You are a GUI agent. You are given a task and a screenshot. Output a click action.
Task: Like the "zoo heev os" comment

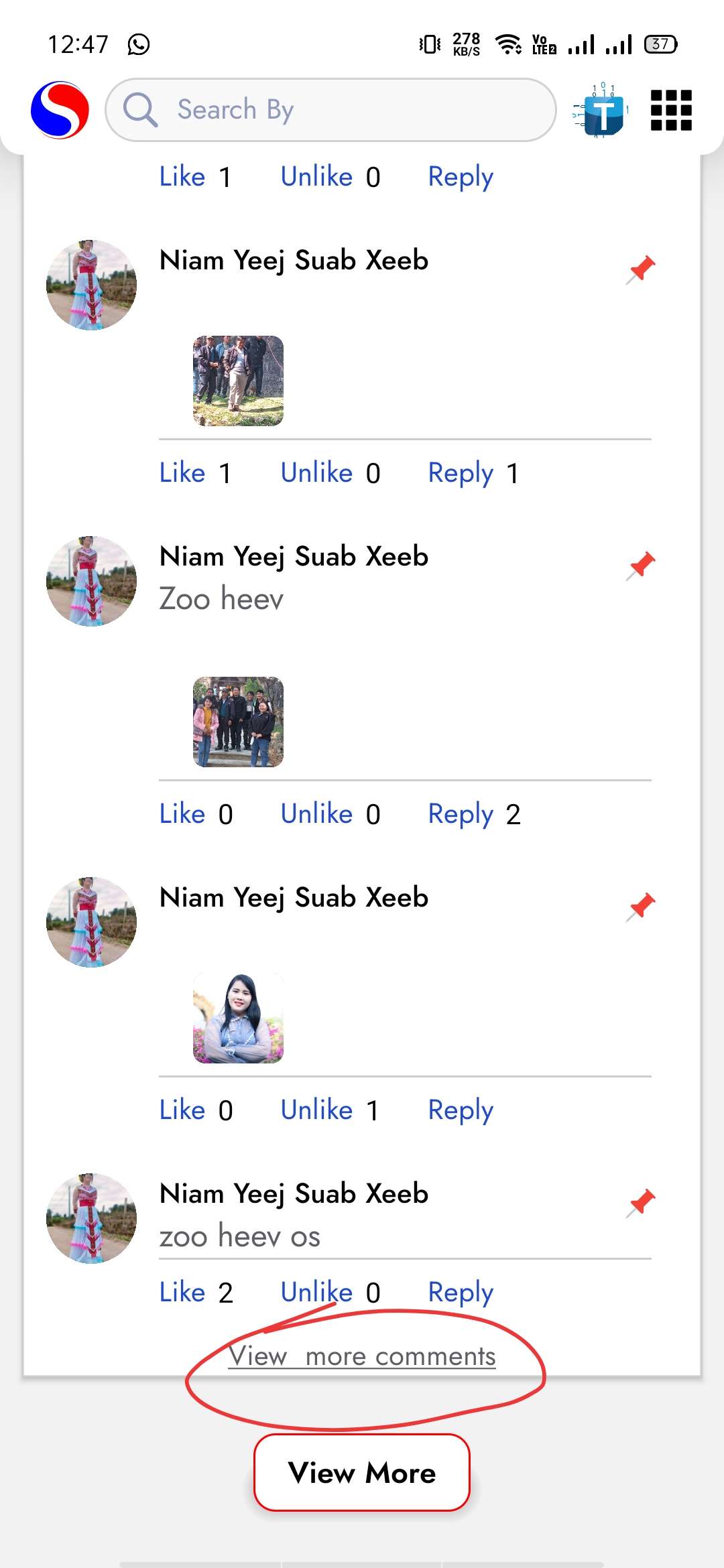pyautogui.click(x=182, y=1292)
